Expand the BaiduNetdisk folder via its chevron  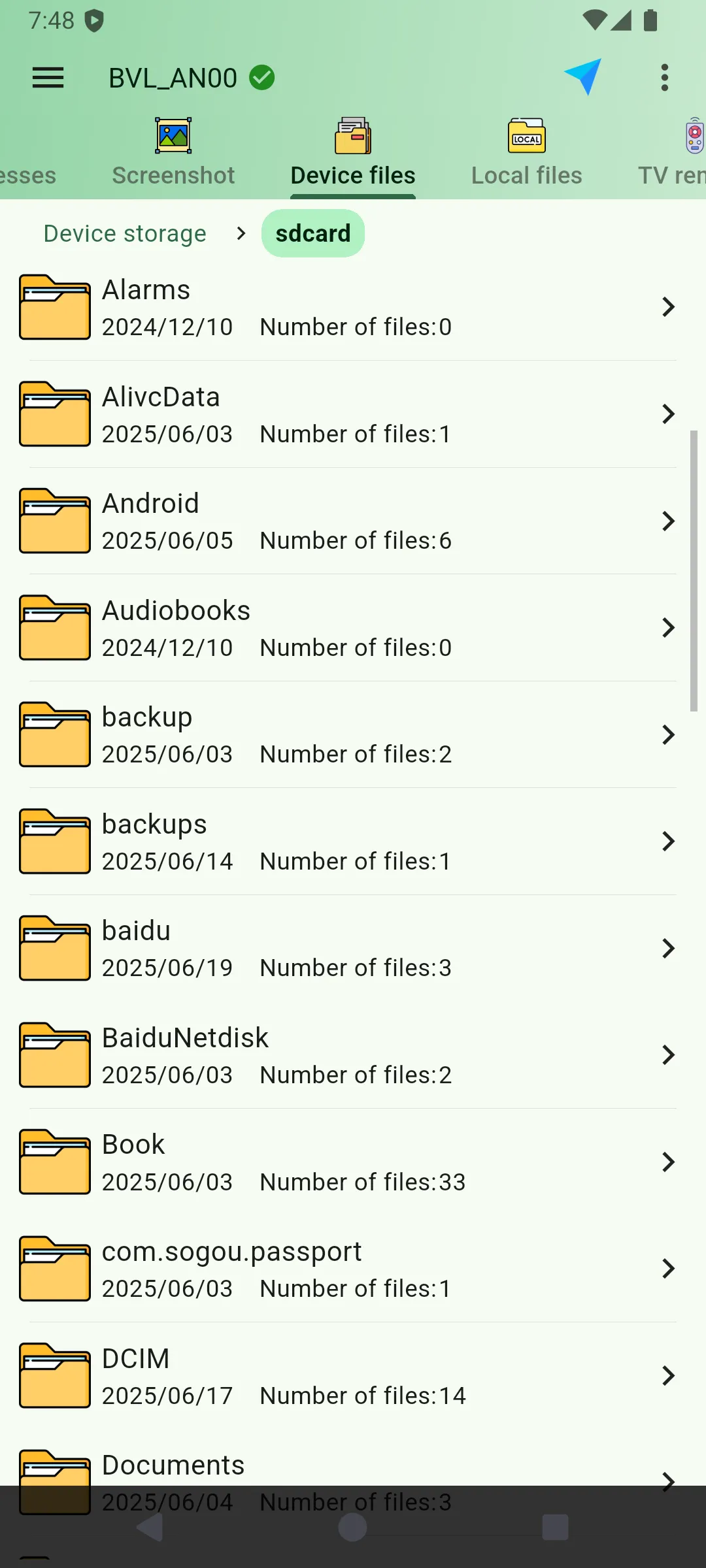pos(668,1054)
